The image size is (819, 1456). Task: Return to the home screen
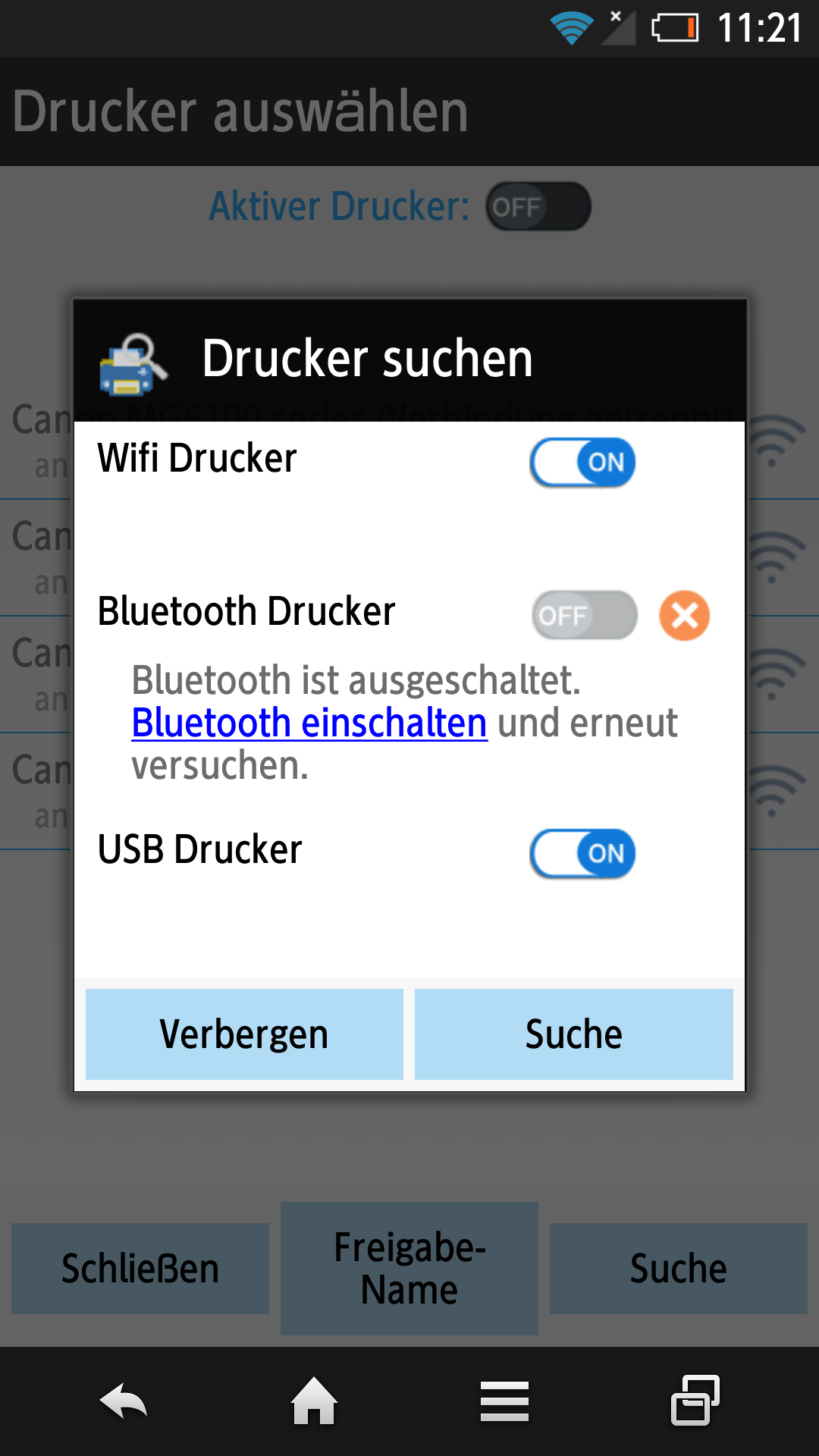click(314, 1401)
